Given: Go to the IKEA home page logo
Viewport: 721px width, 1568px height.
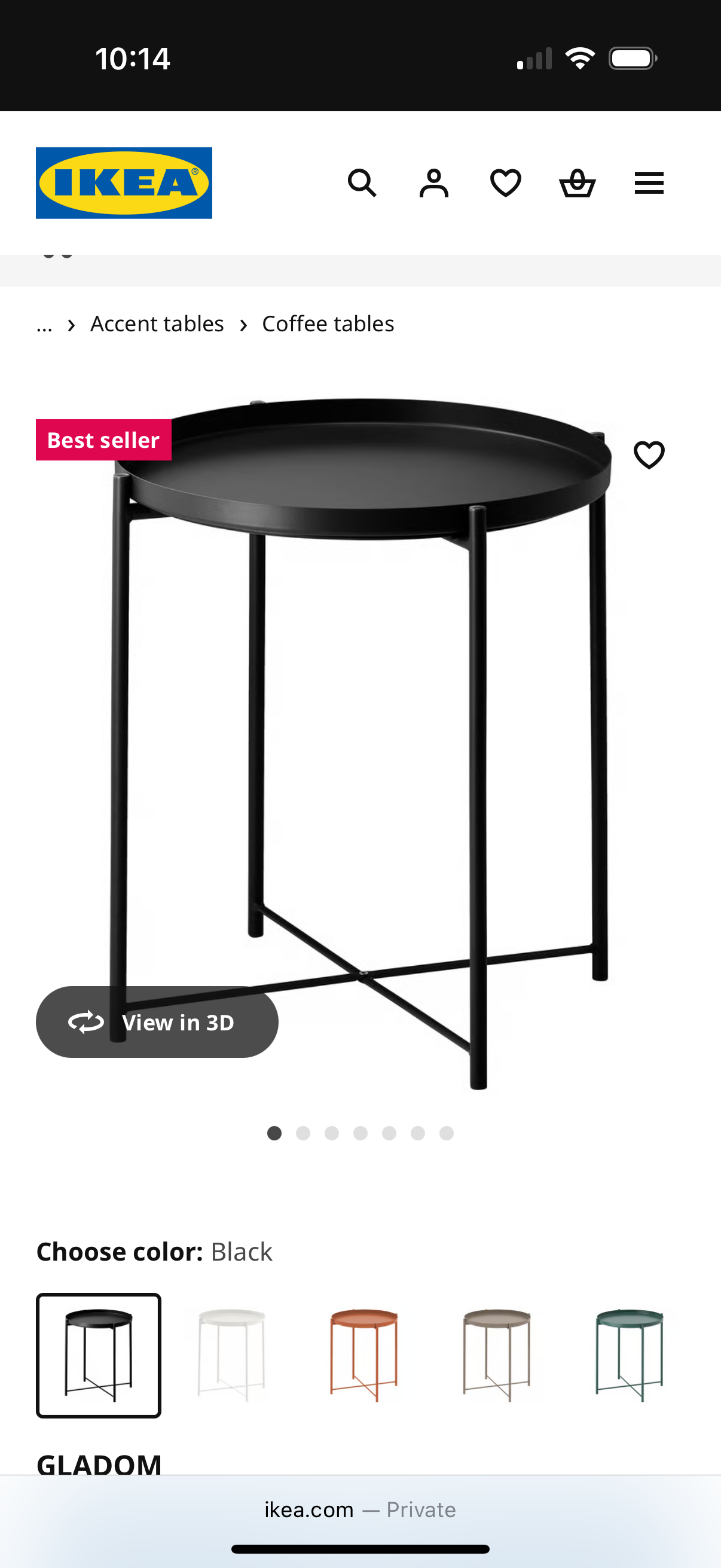Looking at the screenshot, I should tap(124, 183).
